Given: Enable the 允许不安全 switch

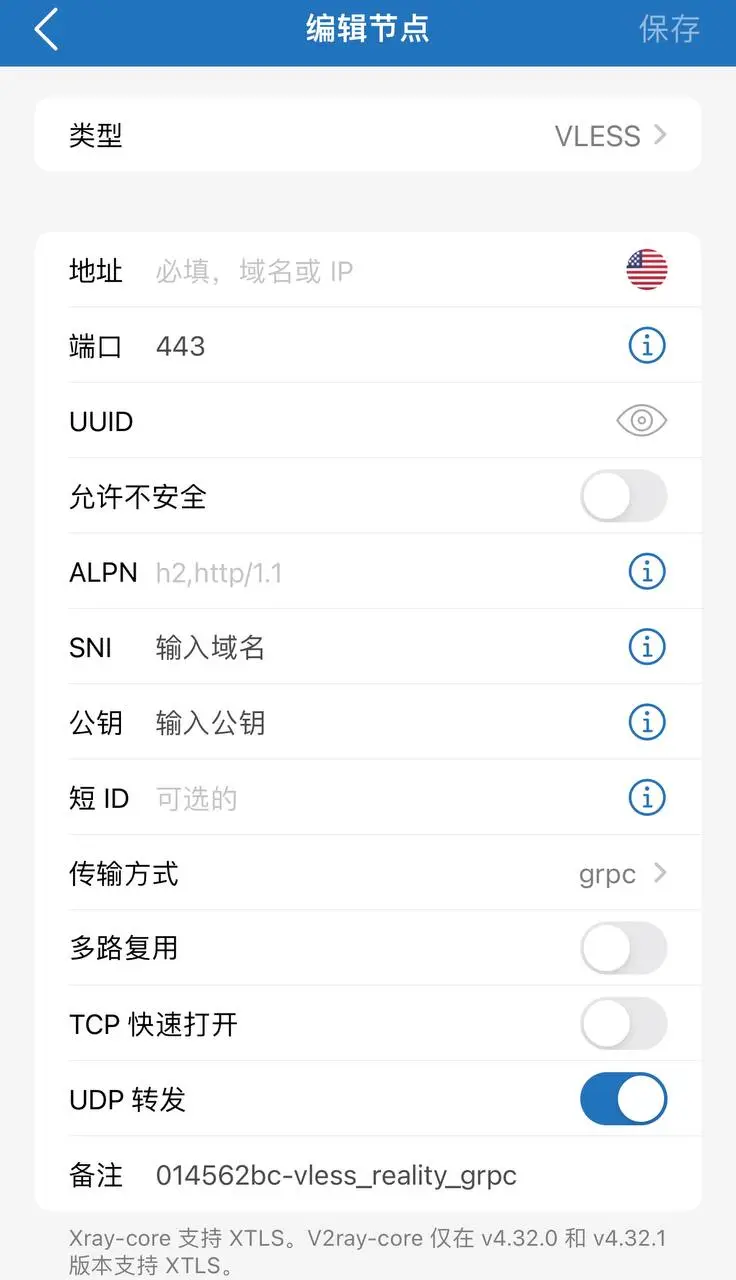Looking at the screenshot, I should coord(623,497).
